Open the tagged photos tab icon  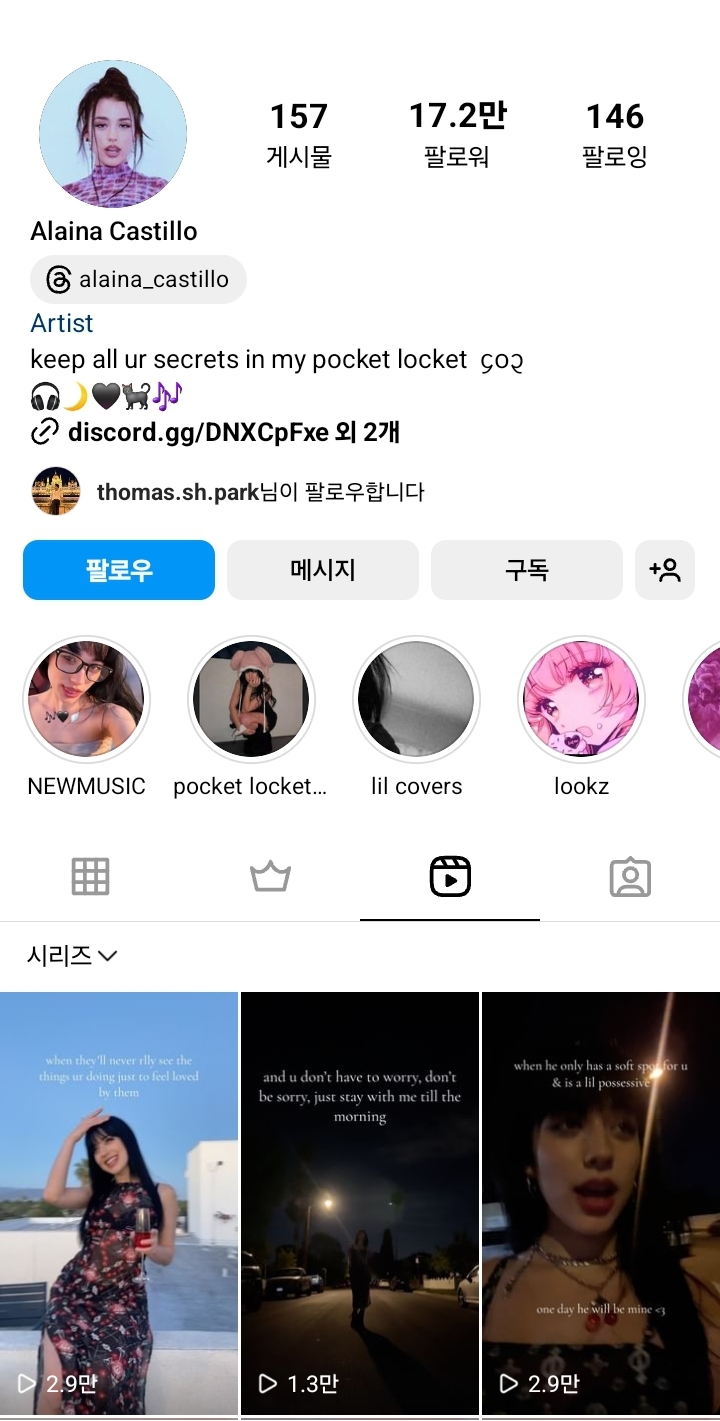coord(630,875)
